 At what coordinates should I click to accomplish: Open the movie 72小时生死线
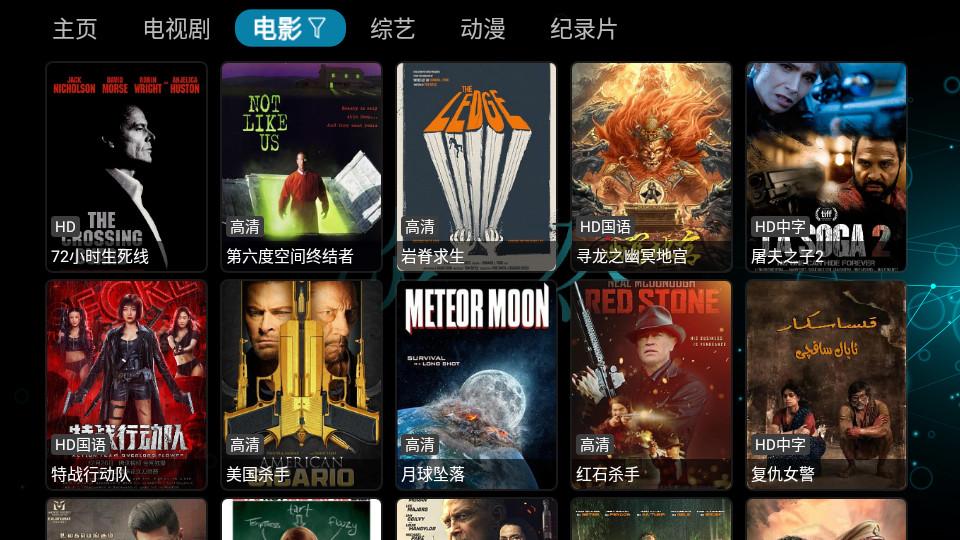(x=127, y=166)
